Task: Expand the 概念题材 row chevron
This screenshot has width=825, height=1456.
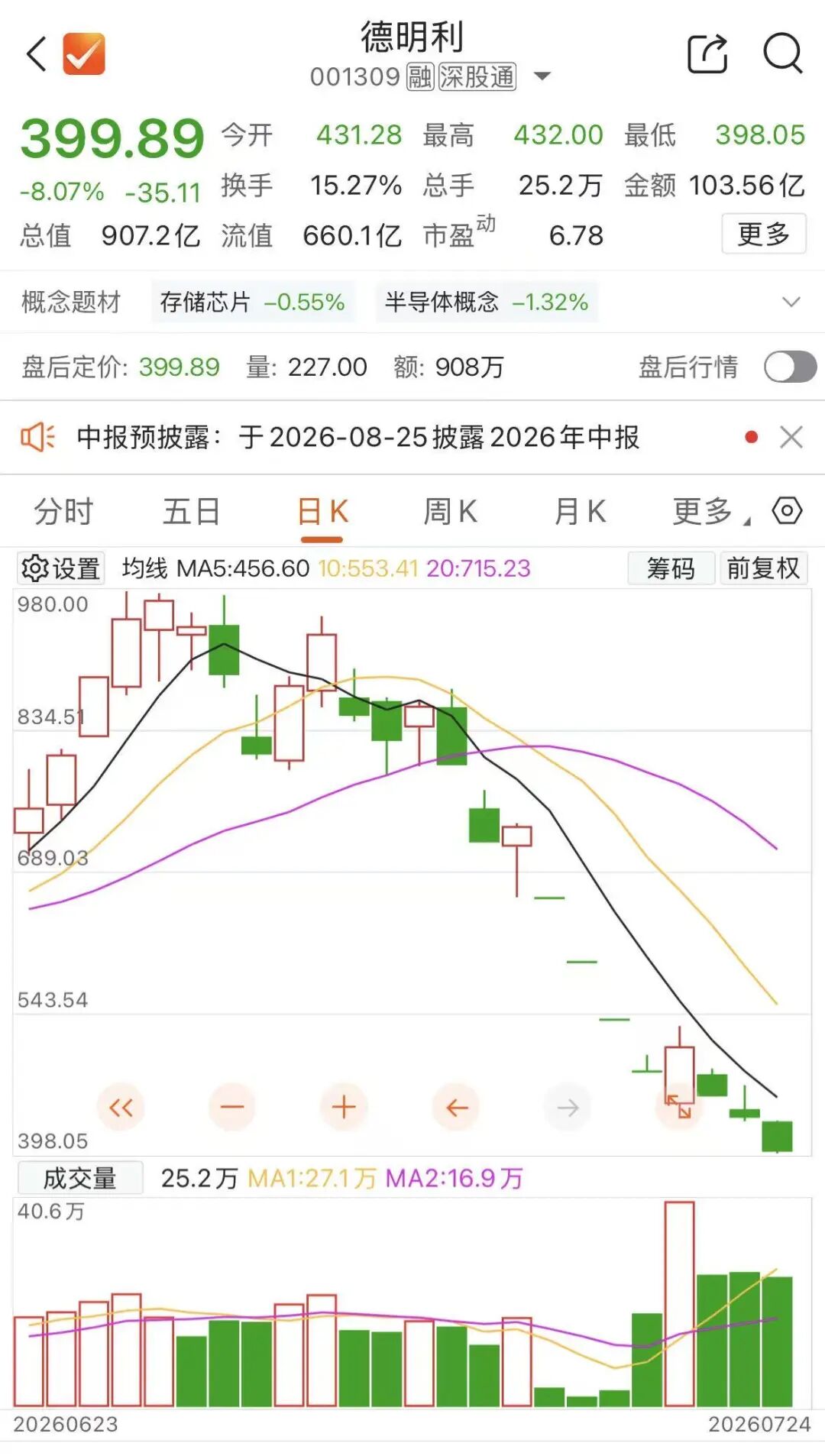Action: 791,302
